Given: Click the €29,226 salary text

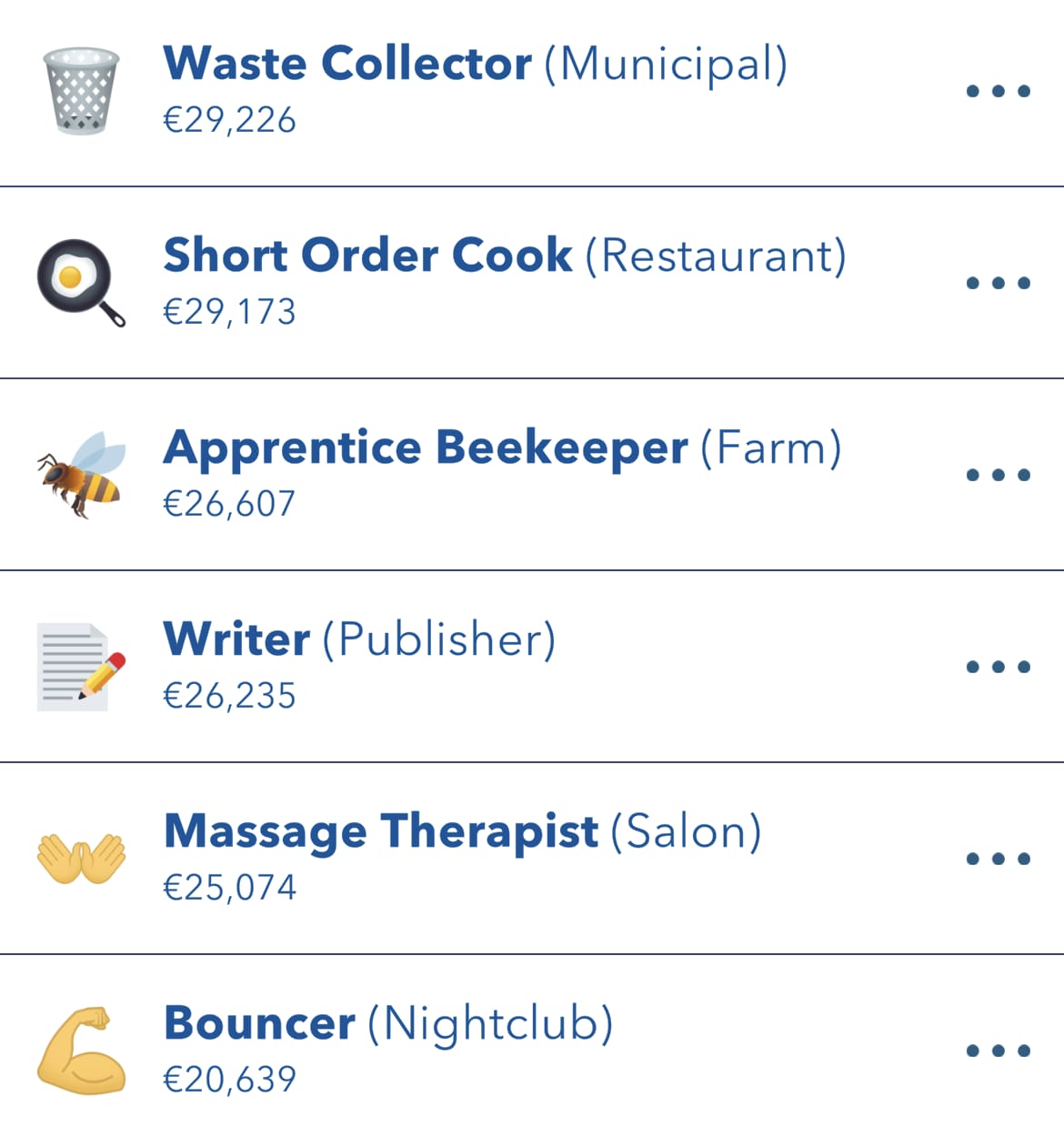Looking at the screenshot, I should [x=228, y=118].
